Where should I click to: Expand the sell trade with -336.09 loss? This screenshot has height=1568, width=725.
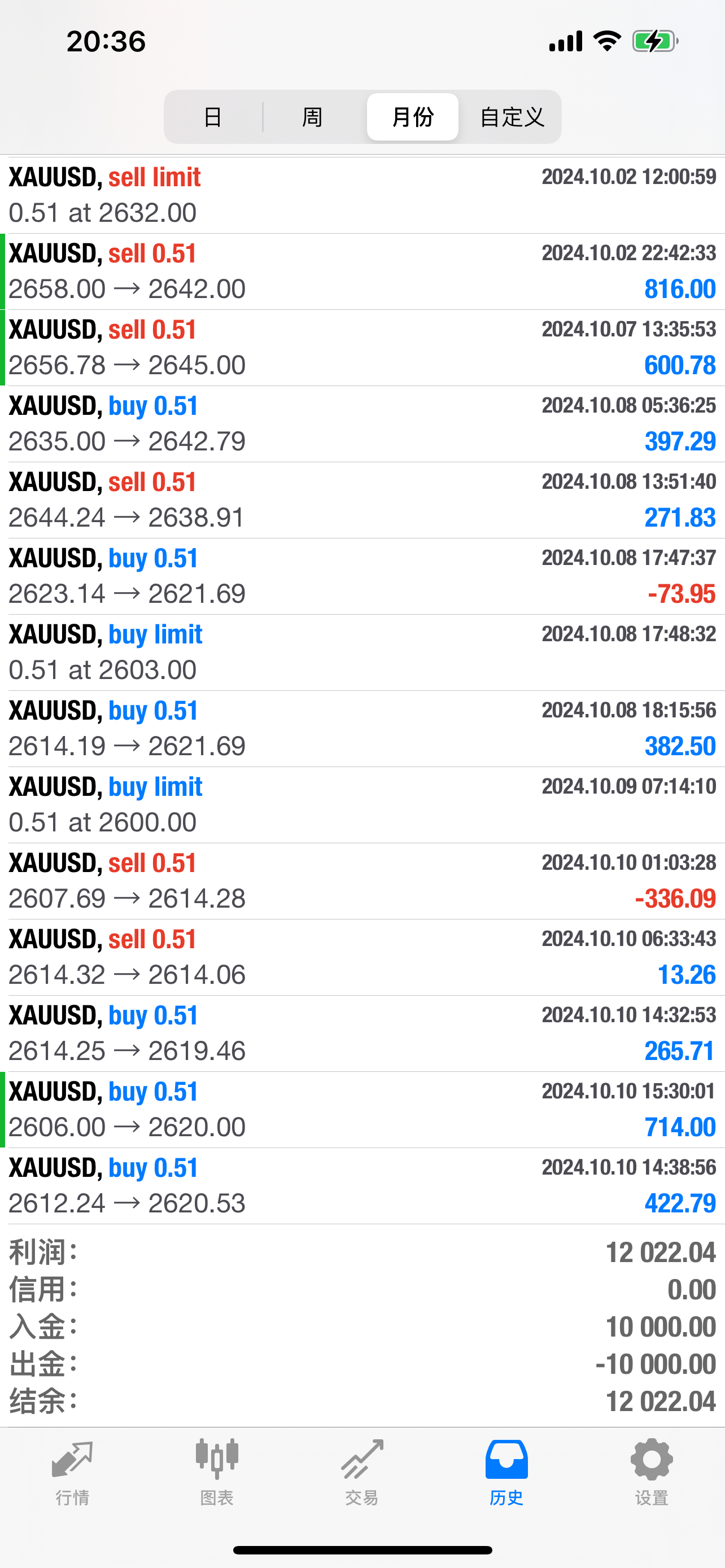(x=362, y=881)
